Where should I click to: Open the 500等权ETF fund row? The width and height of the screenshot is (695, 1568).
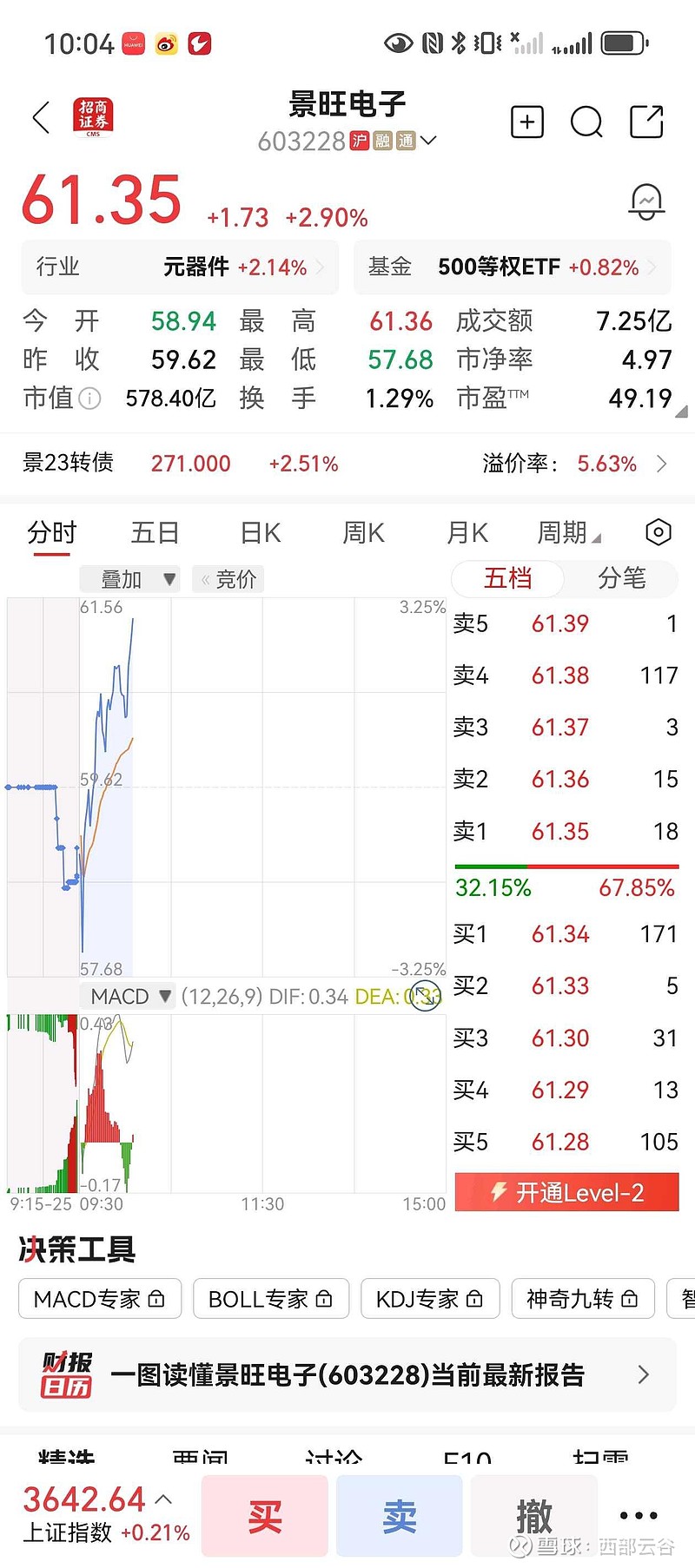(513, 267)
